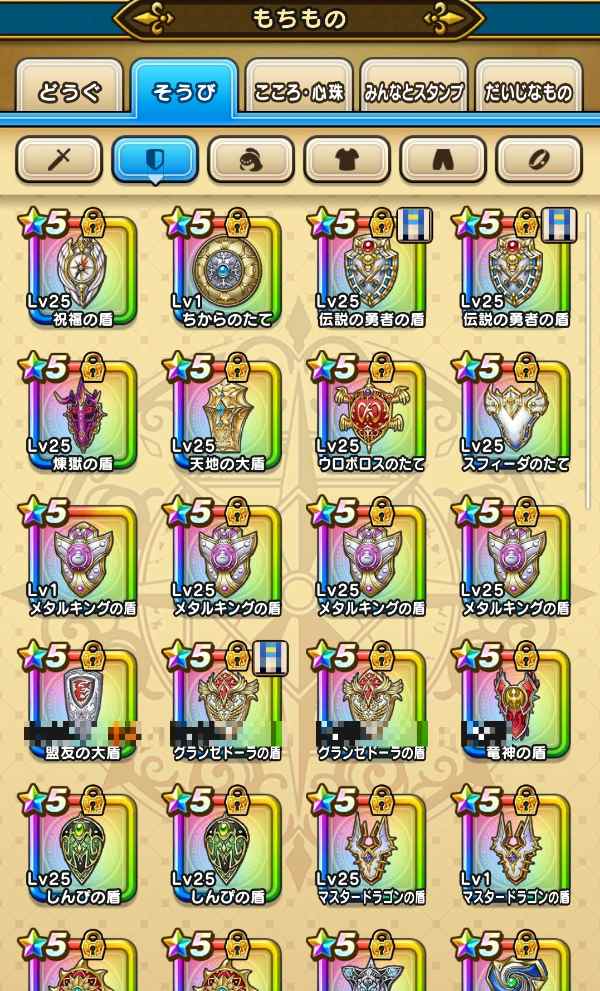The height and width of the screenshot is (991, 600).
Task: Open the Lv1 メタルキングの盾 card
Action: tap(78, 559)
